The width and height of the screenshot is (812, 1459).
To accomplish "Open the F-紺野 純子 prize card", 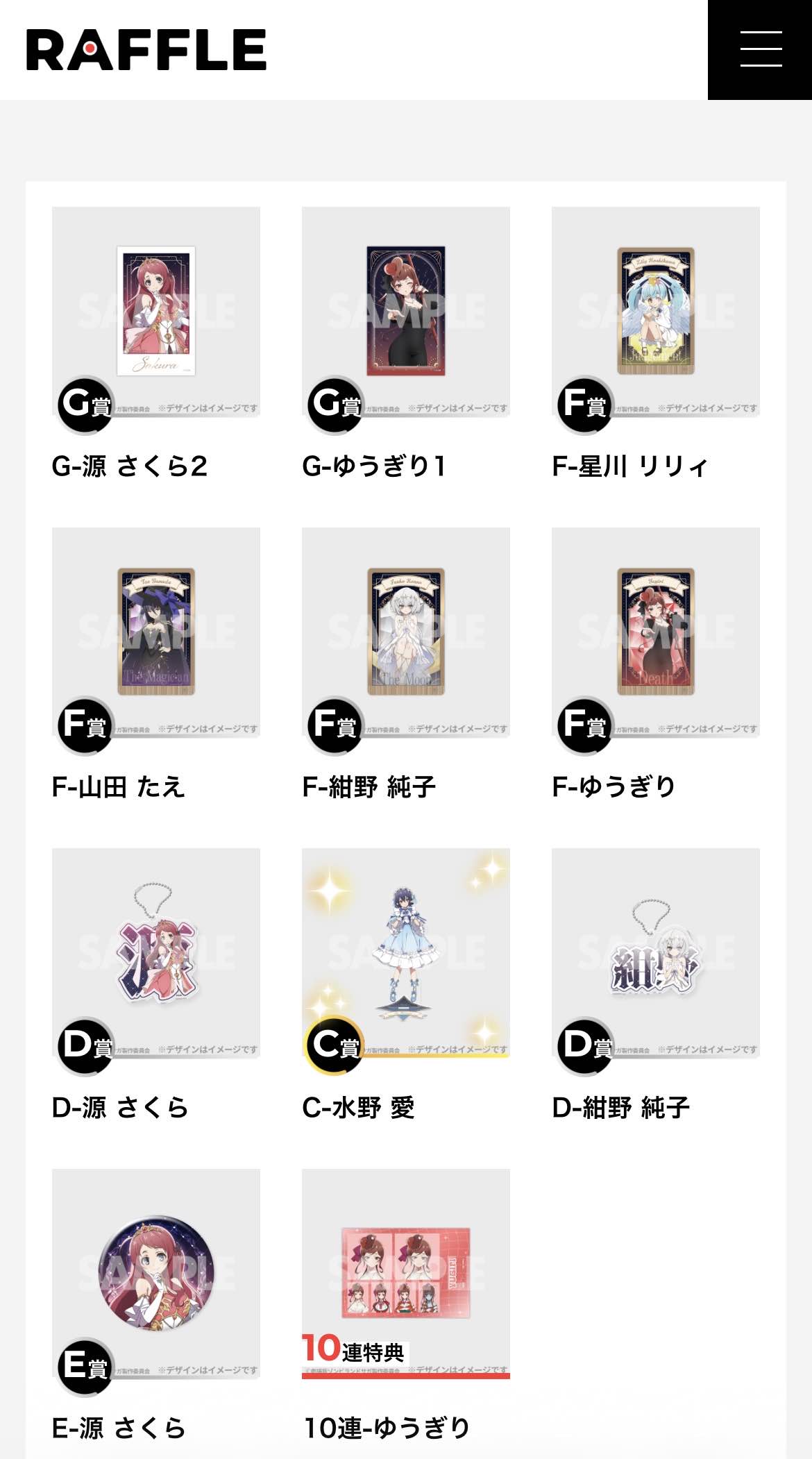I will [x=406, y=632].
